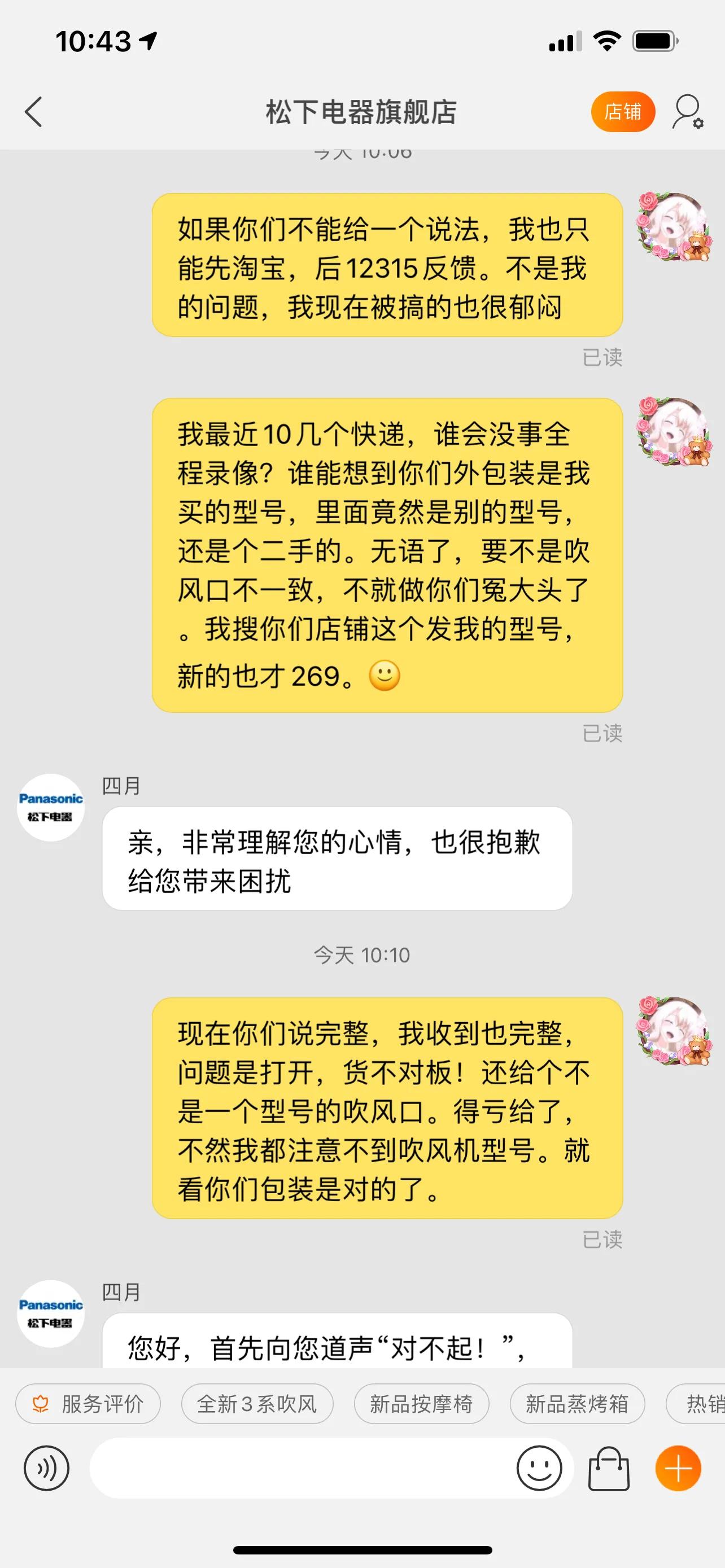Select the 新品按摩椅 shortcut chip
The height and width of the screenshot is (1568, 725).
coord(421,1404)
